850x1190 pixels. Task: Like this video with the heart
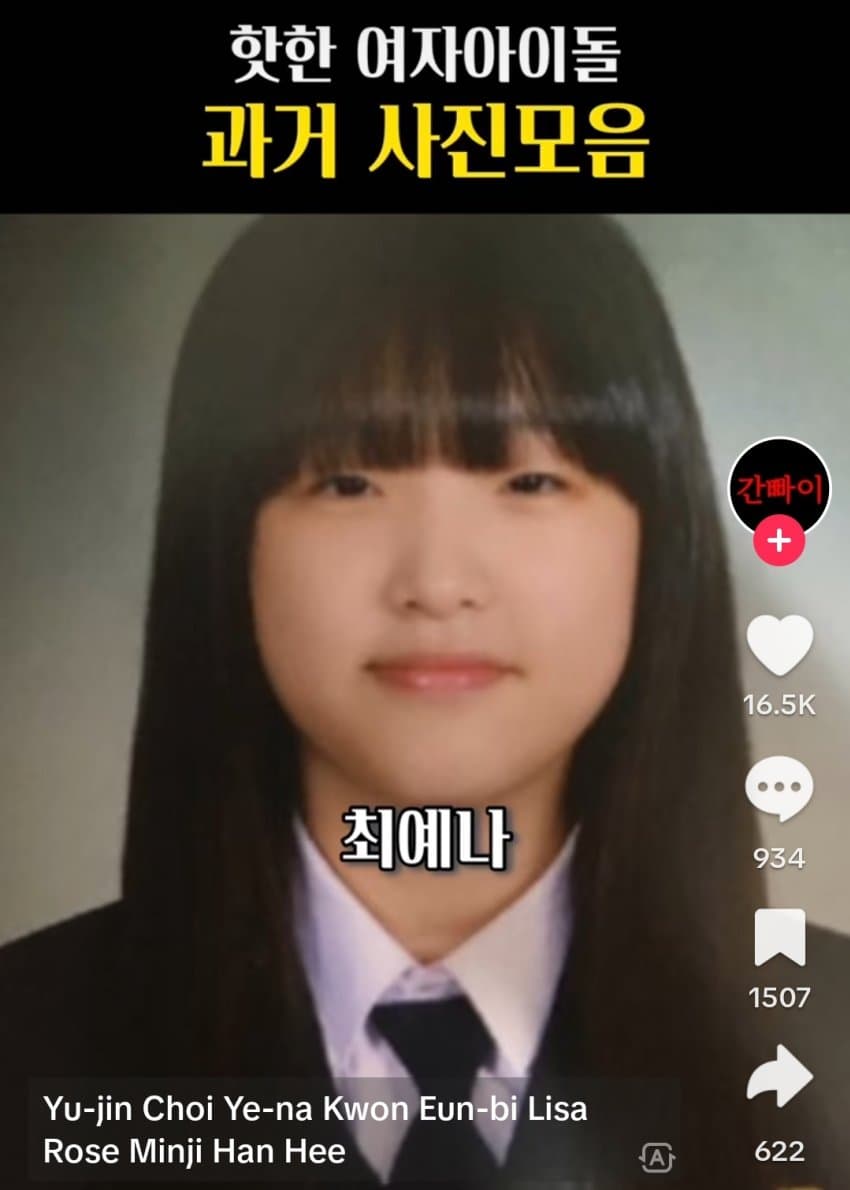click(779, 646)
